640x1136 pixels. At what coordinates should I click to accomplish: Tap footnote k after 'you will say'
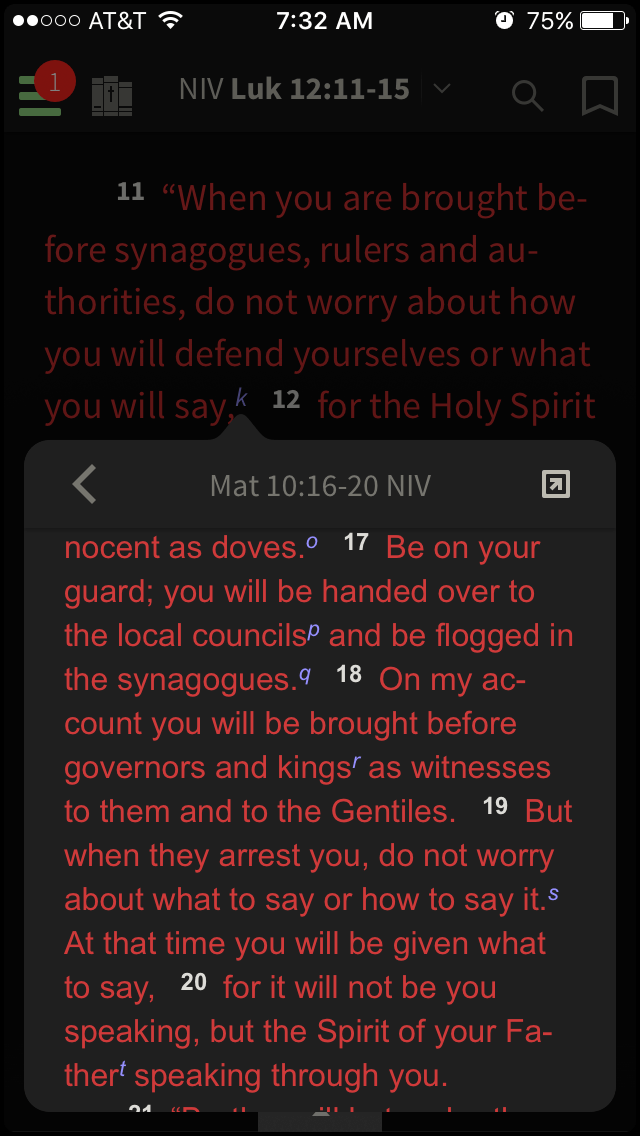point(241,399)
